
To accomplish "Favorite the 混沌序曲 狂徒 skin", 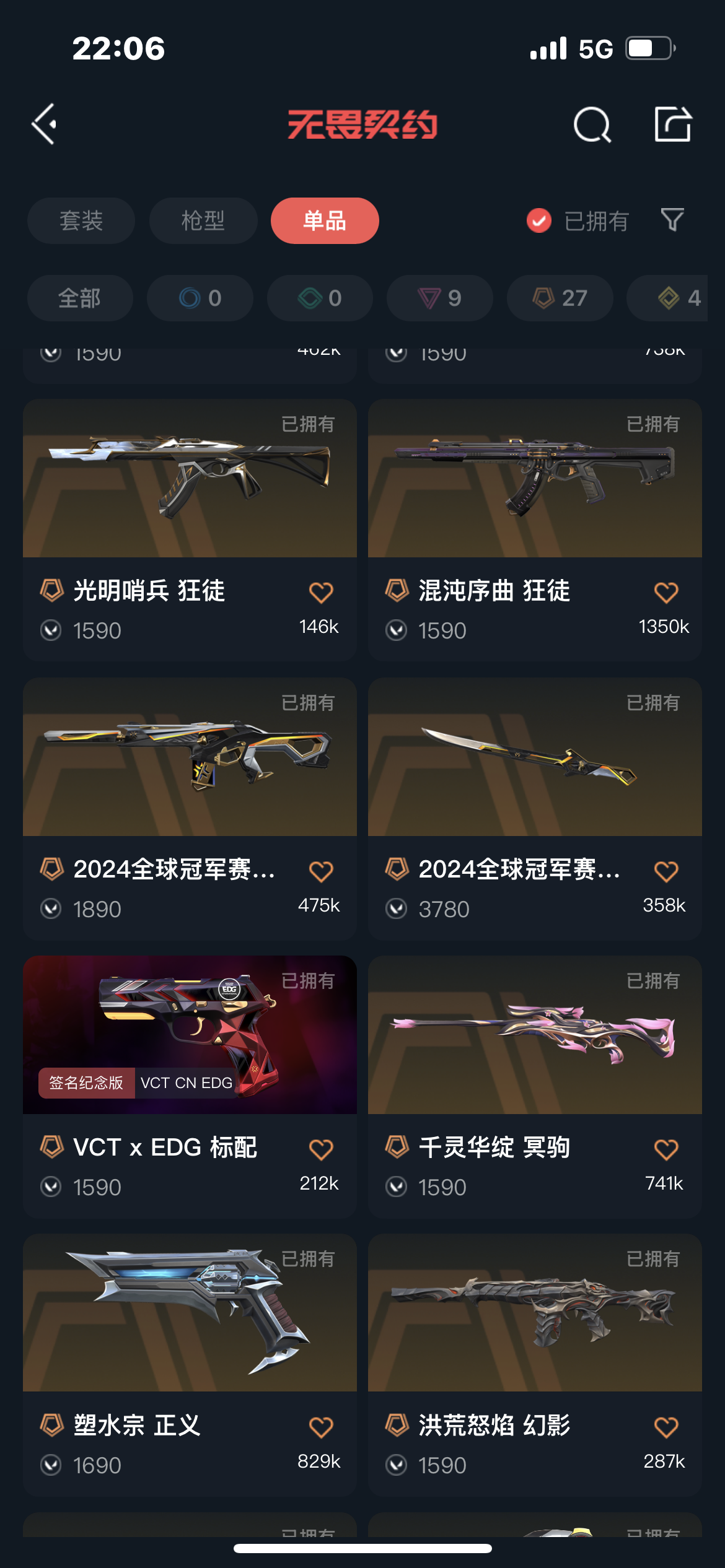I will coord(666,593).
